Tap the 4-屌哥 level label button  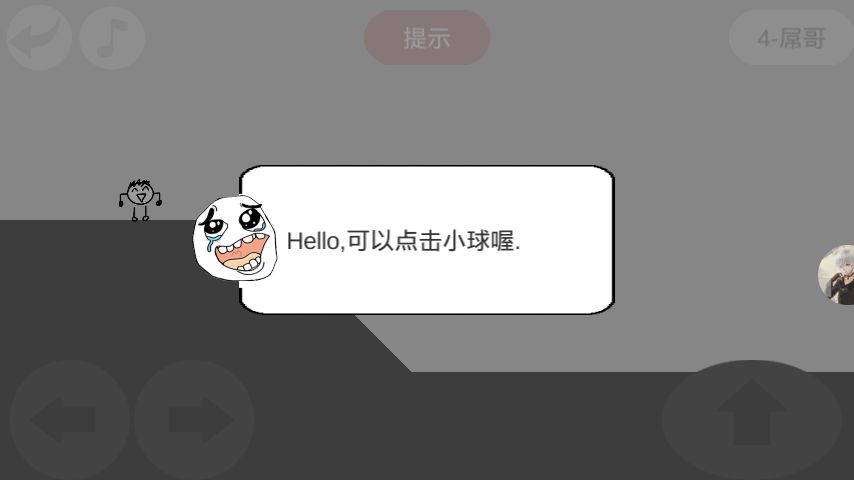coord(790,38)
